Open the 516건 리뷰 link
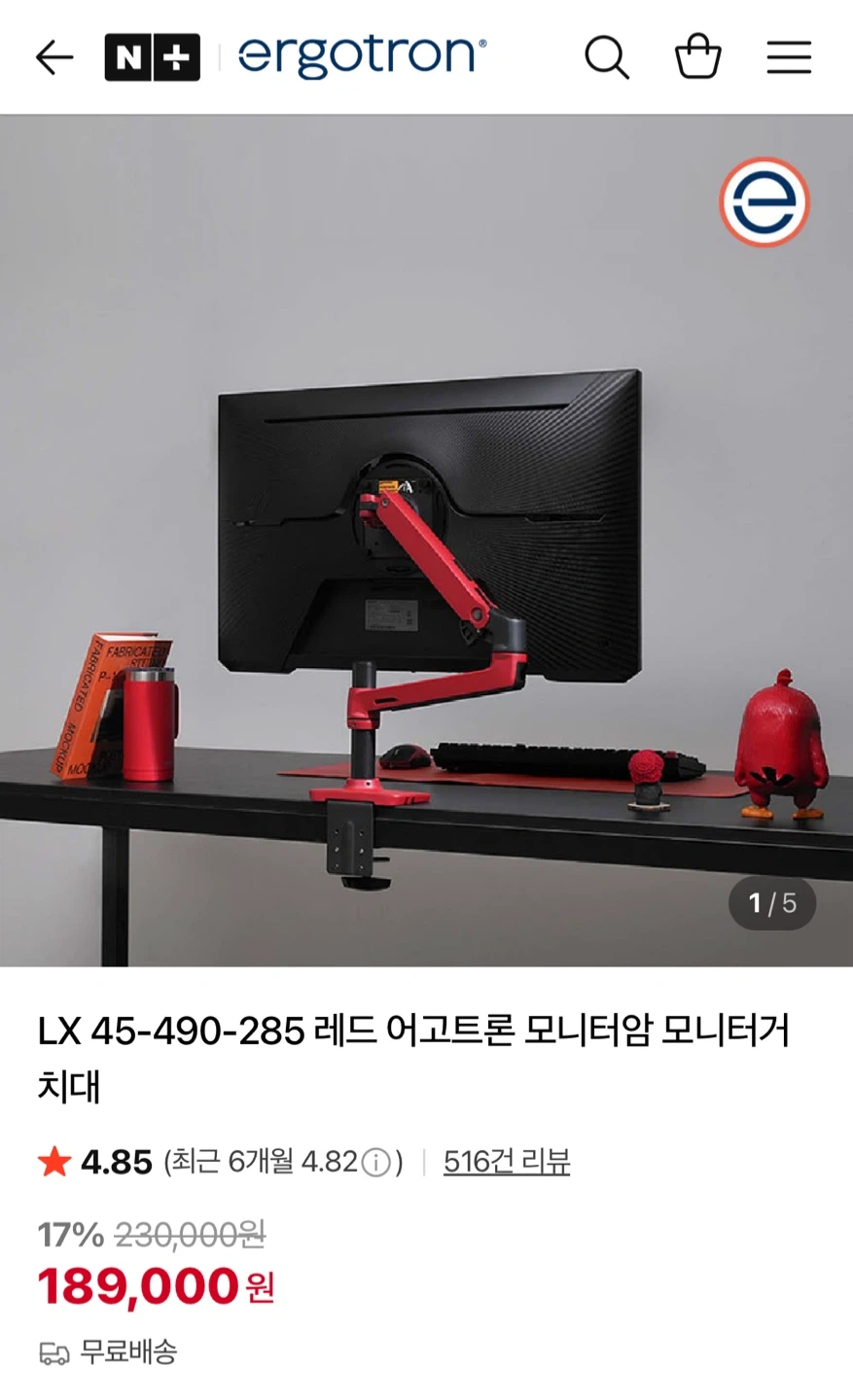Viewport: 853px width, 1400px height. [x=507, y=1161]
